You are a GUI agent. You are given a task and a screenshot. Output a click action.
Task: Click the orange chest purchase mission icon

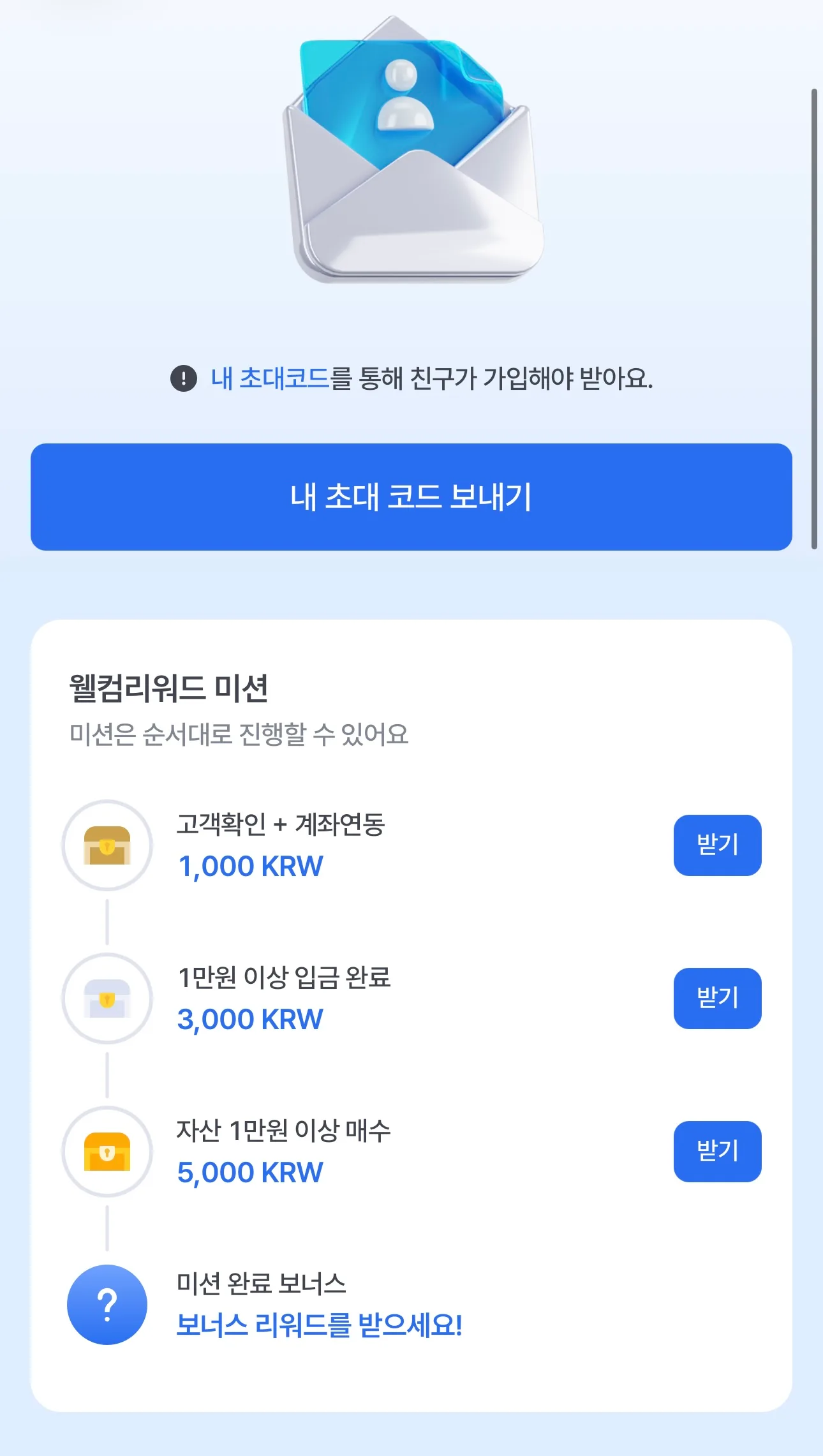point(108,1152)
